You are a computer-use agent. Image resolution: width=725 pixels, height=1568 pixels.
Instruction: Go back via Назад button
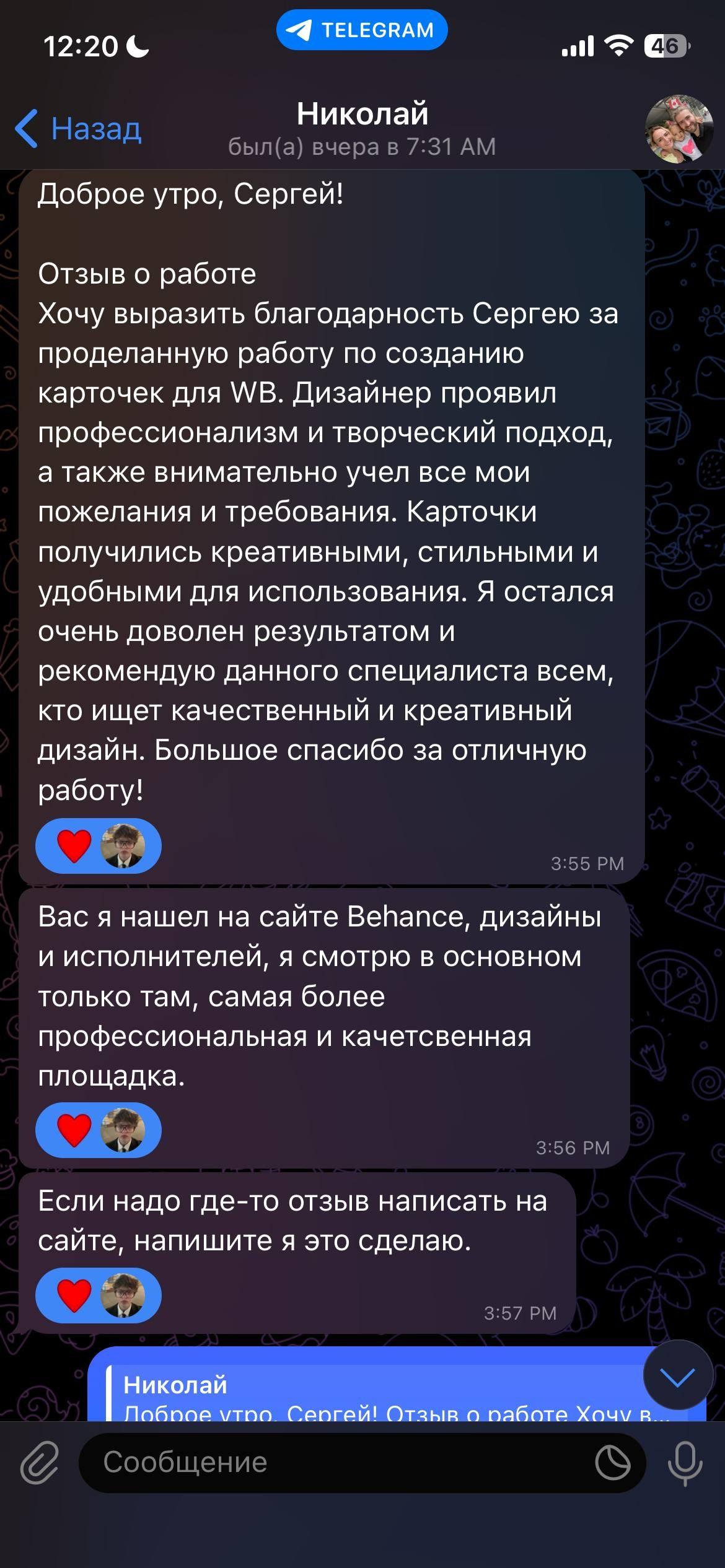(79, 129)
